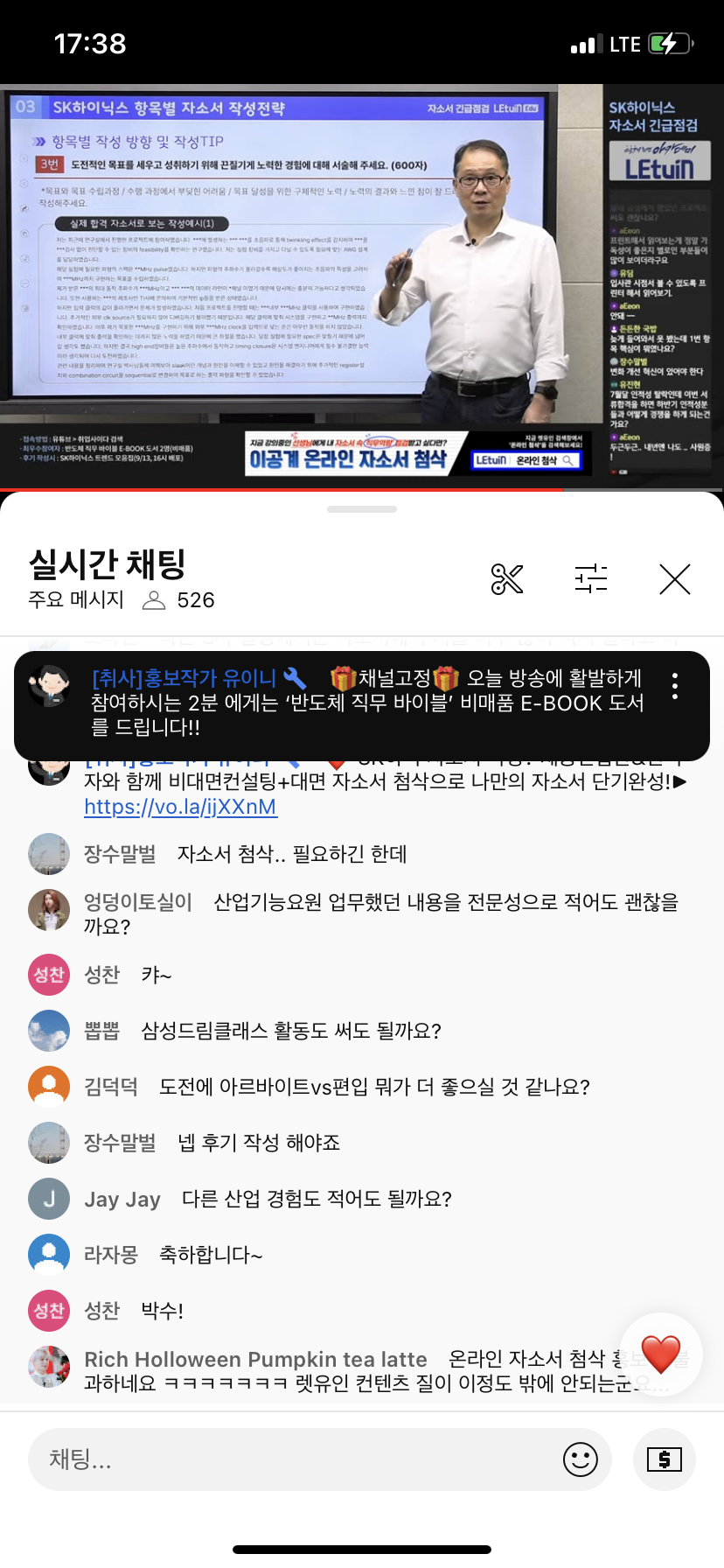The width and height of the screenshot is (724, 1568).
Task: Close the live chat panel
Action: tap(674, 579)
